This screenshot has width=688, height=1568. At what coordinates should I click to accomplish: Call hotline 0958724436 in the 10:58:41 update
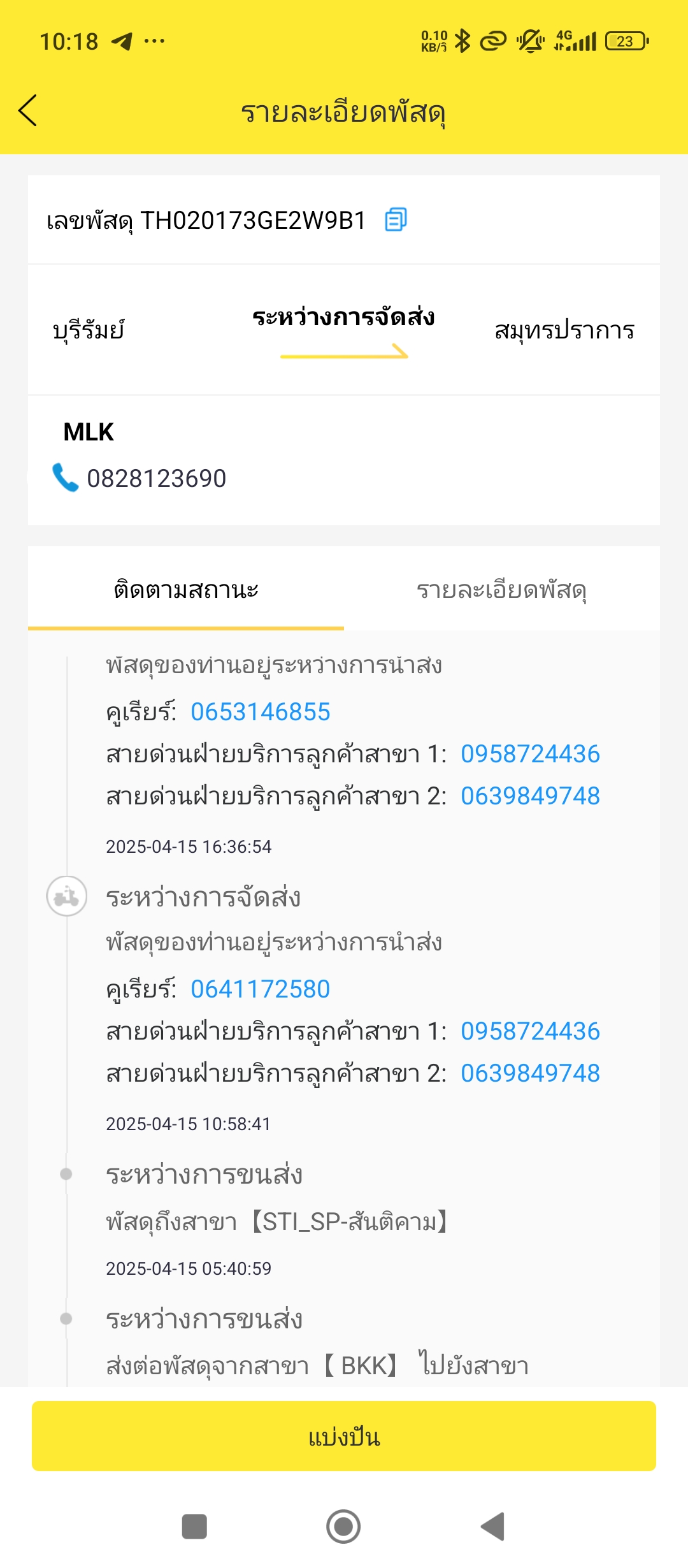tap(530, 1031)
